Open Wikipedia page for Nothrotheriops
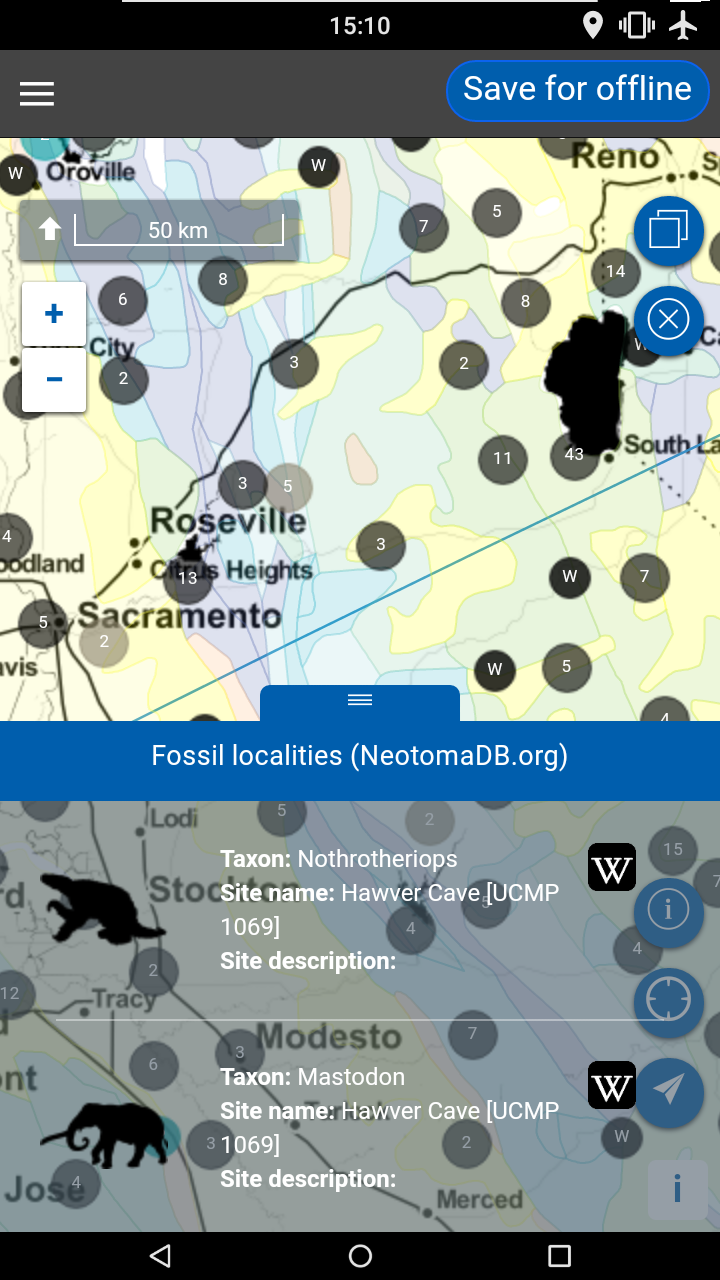720x1280 pixels. [611, 867]
